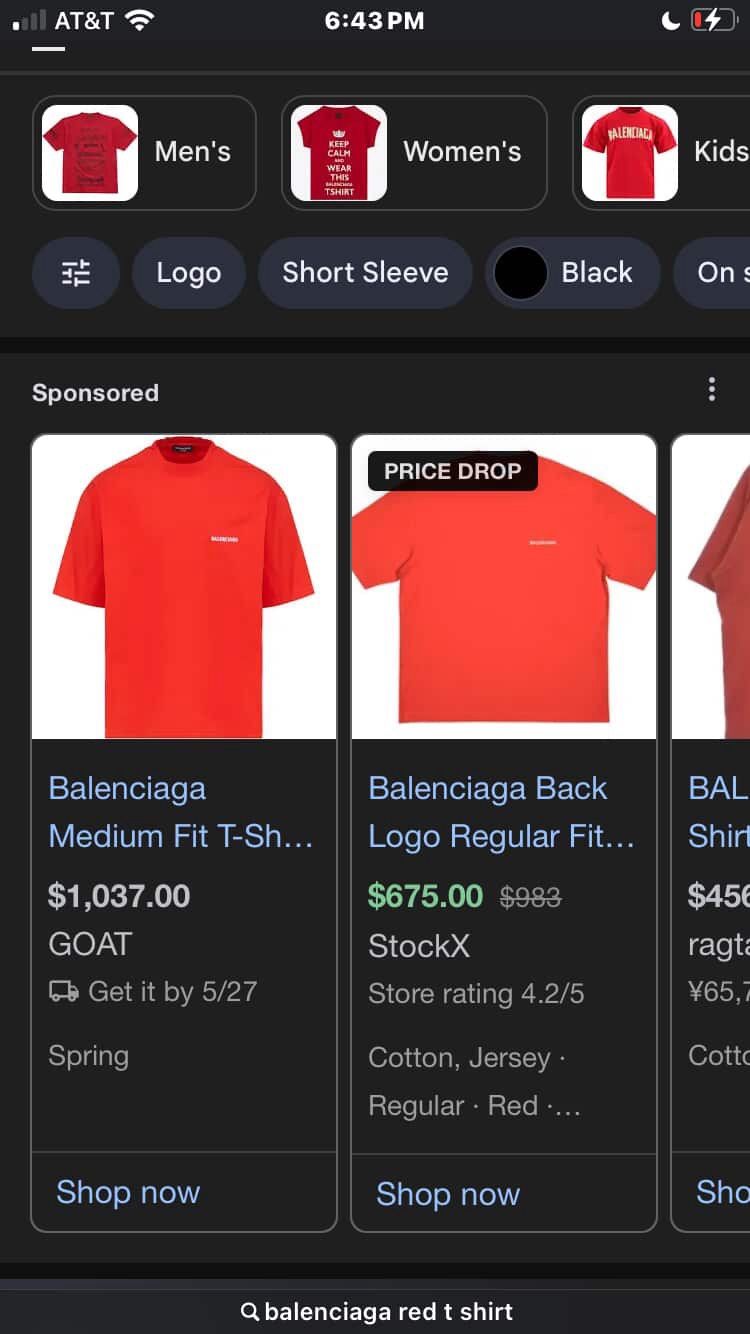Apply the Logo filter chip
Image resolution: width=750 pixels, height=1334 pixels.
[x=188, y=273]
